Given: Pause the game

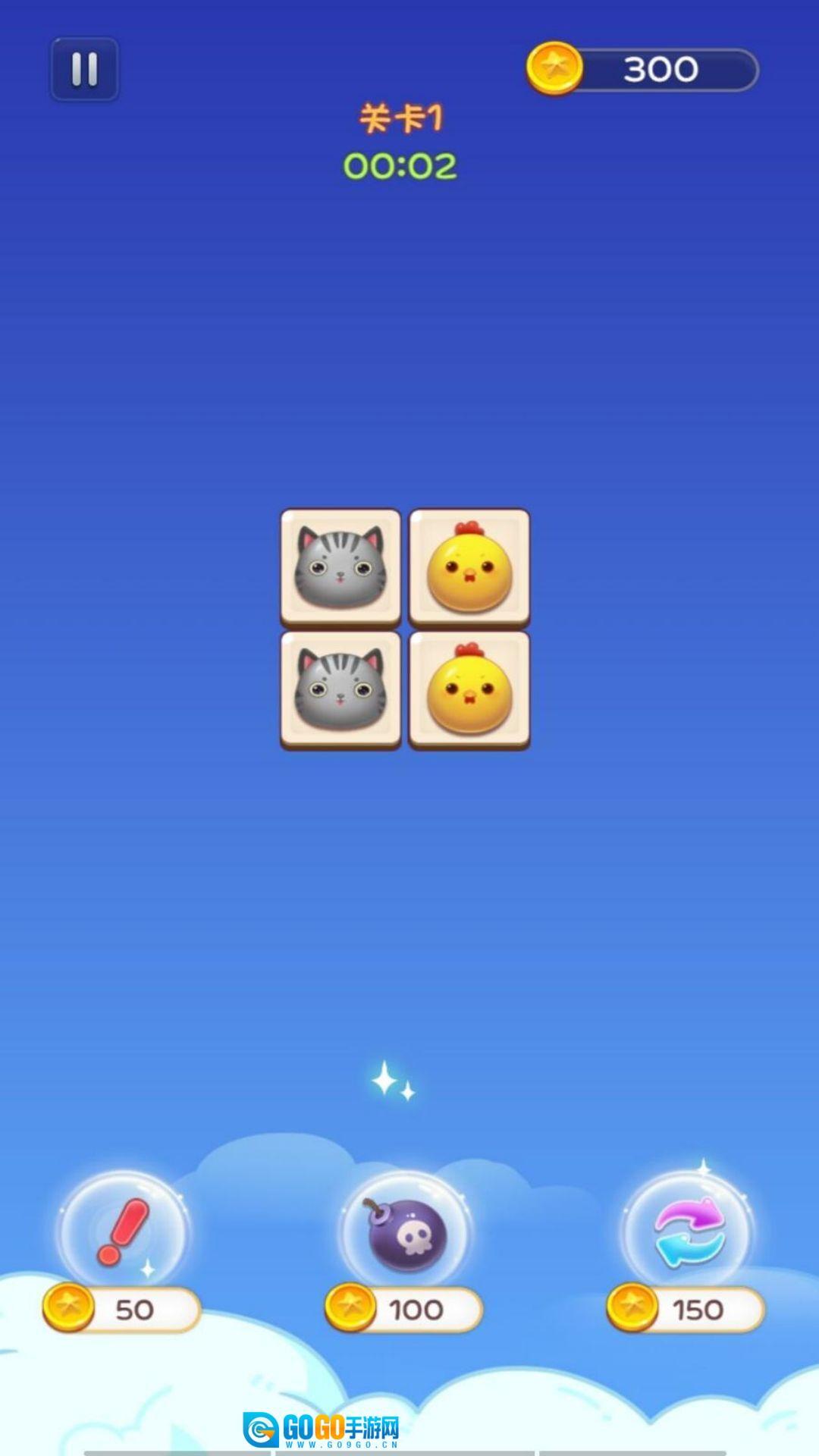Looking at the screenshot, I should tap(84, 69).
